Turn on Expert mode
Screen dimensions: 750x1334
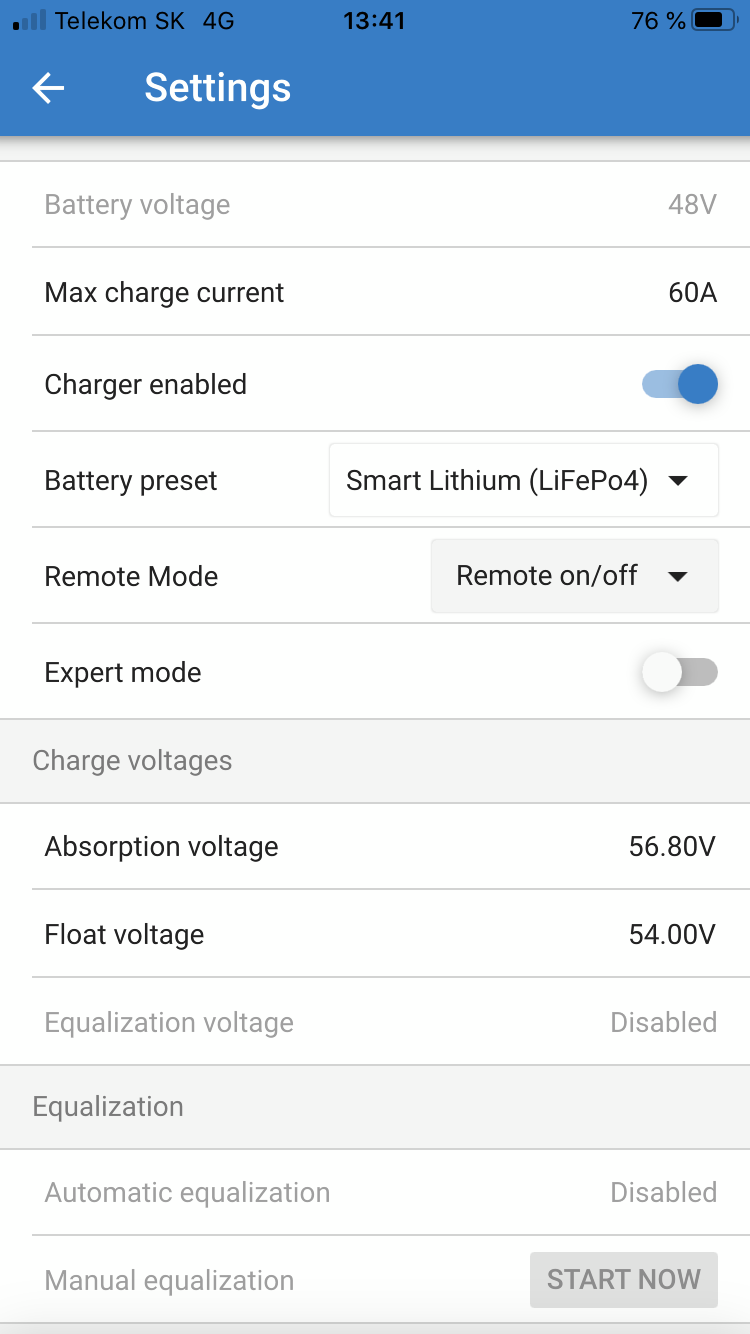click(680, 672)
